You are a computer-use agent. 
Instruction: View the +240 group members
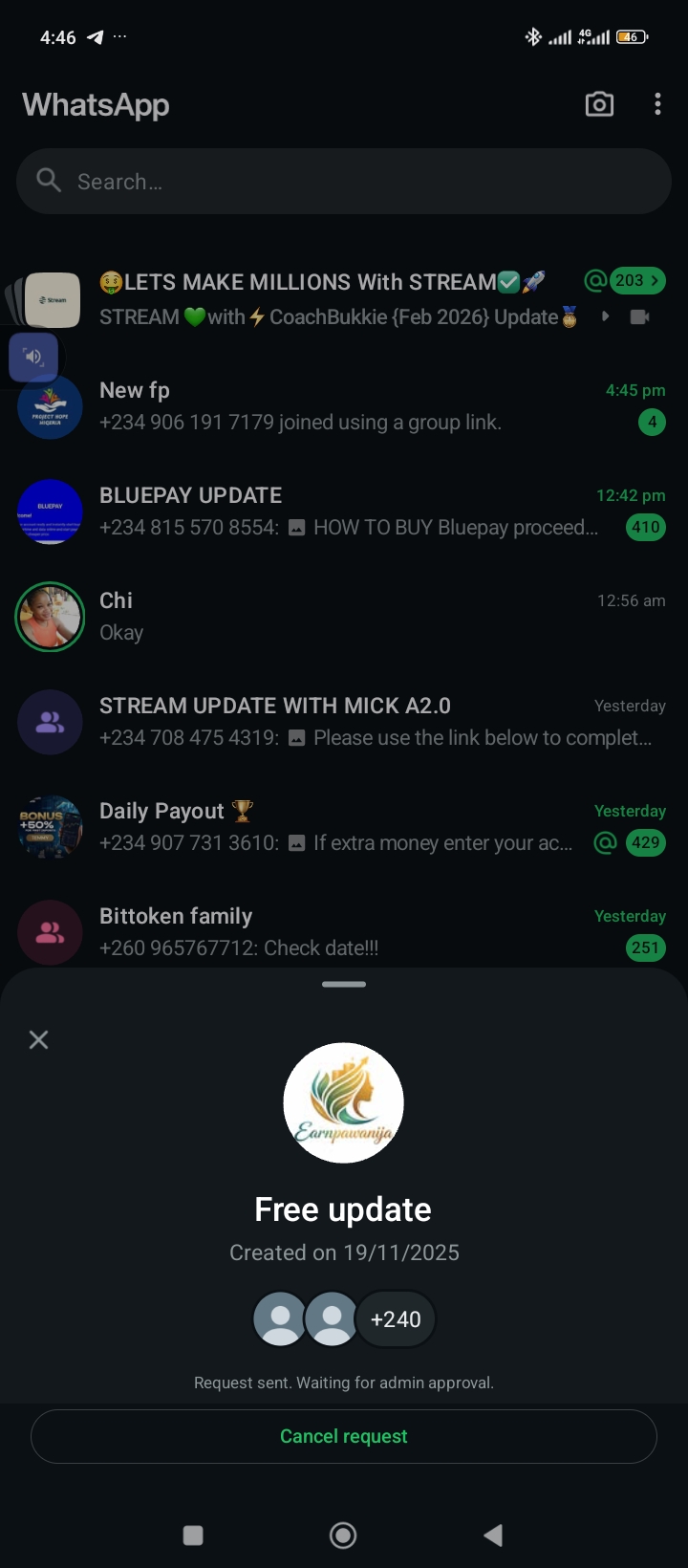pyautogui.click(x=395, y=1319)
